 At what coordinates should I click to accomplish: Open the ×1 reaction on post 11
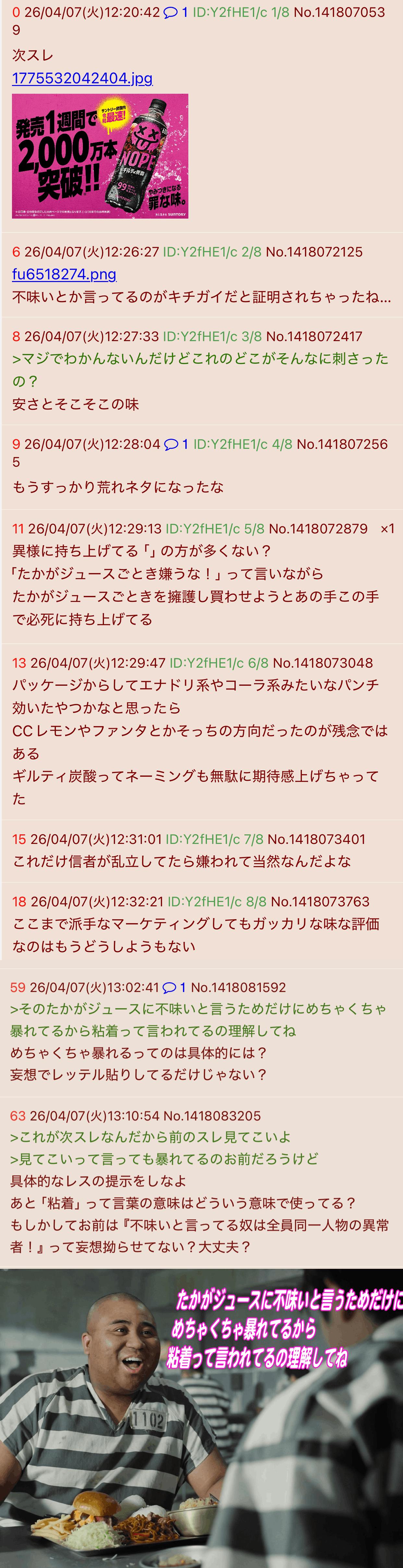pyautogui.click(x=387, y=528)
